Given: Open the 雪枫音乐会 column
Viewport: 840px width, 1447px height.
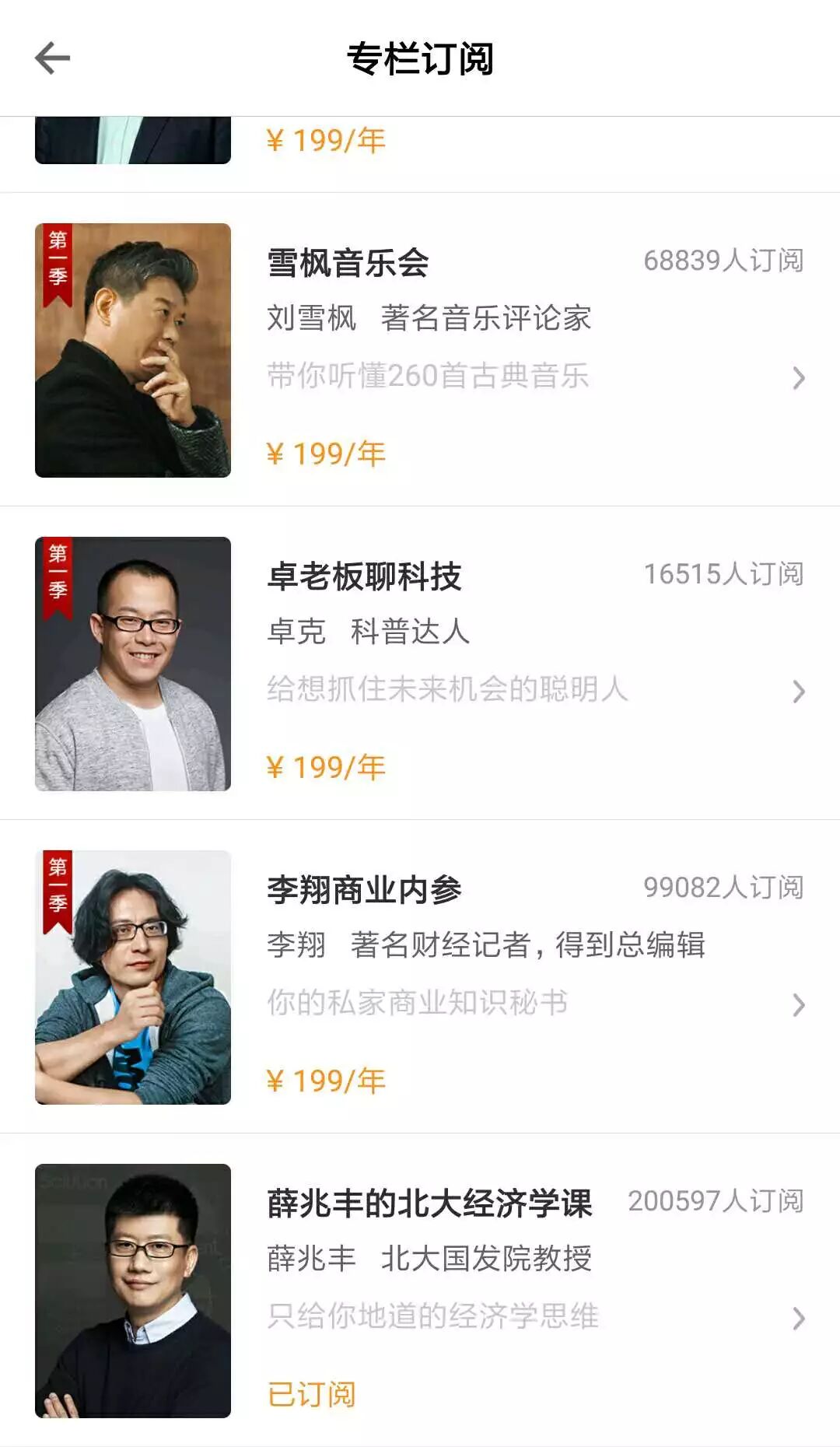Looking at the screenshot, I should point(420,350).
